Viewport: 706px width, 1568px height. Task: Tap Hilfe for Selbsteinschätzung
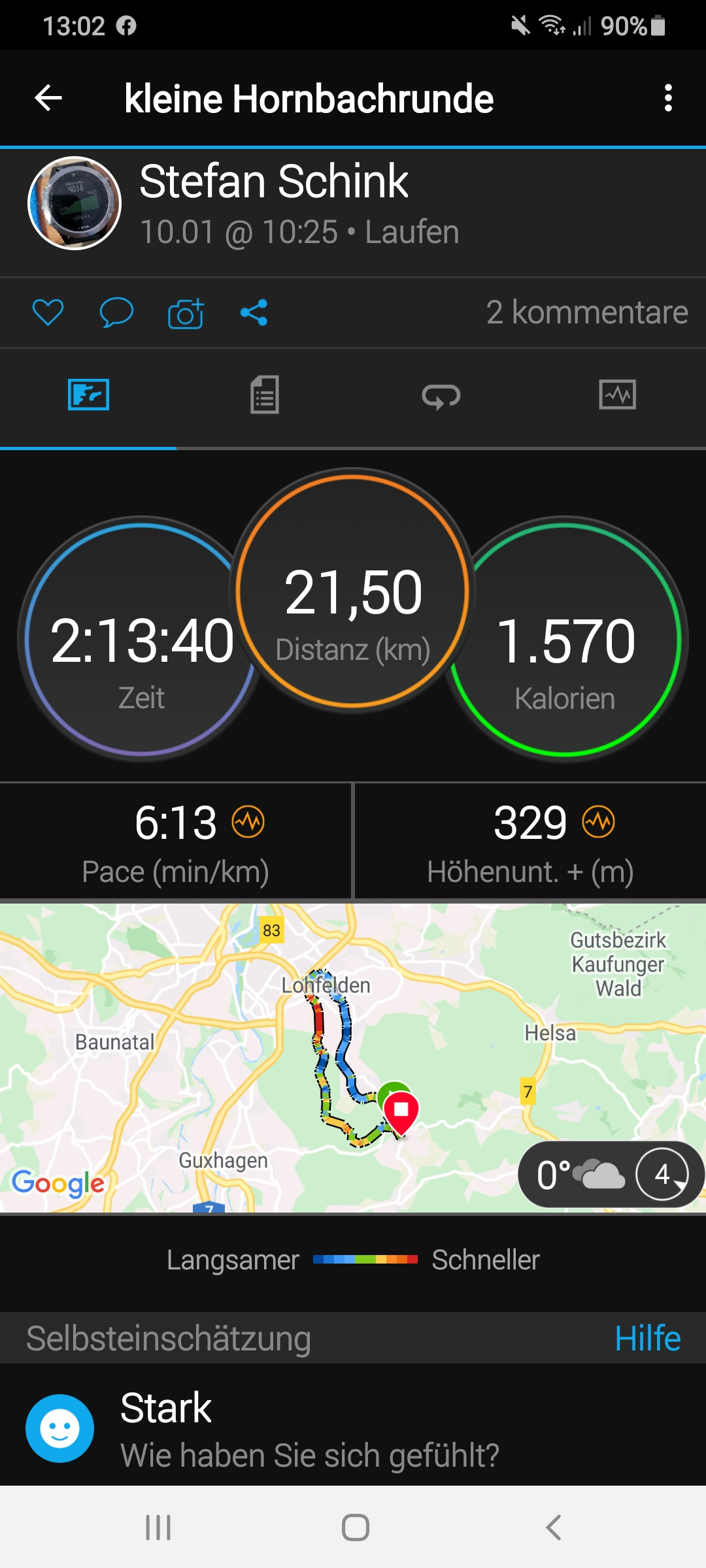click(x=647, y=1338)
